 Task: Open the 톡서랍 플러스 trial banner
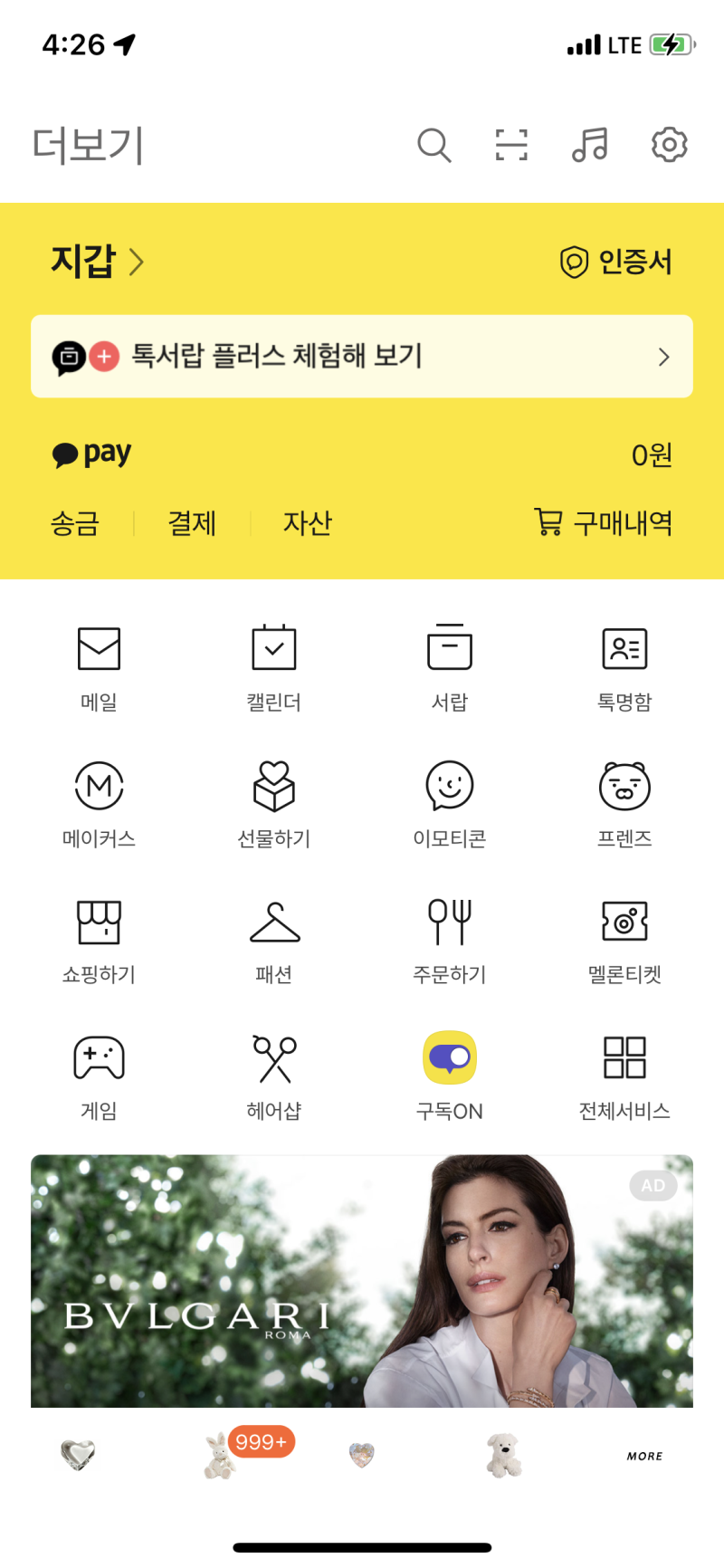(362, 357)
